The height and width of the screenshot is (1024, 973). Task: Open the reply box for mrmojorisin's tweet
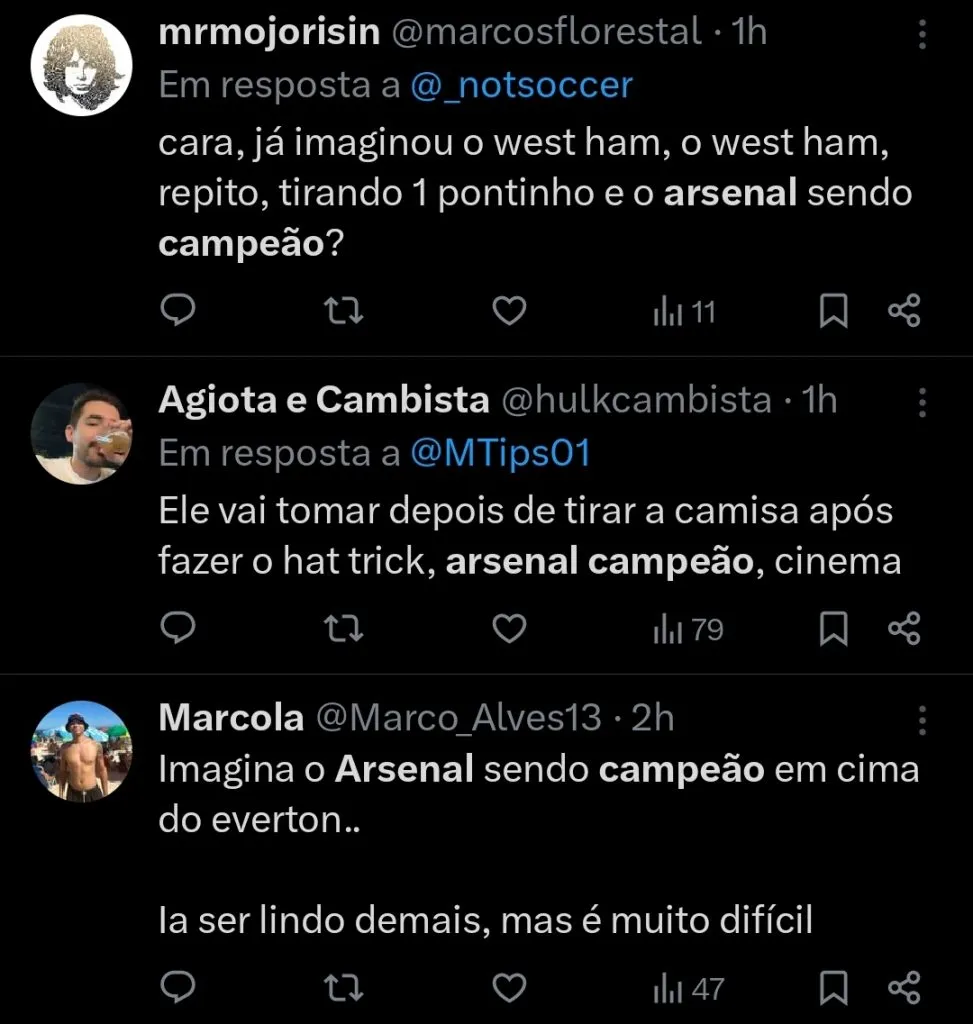179,311
